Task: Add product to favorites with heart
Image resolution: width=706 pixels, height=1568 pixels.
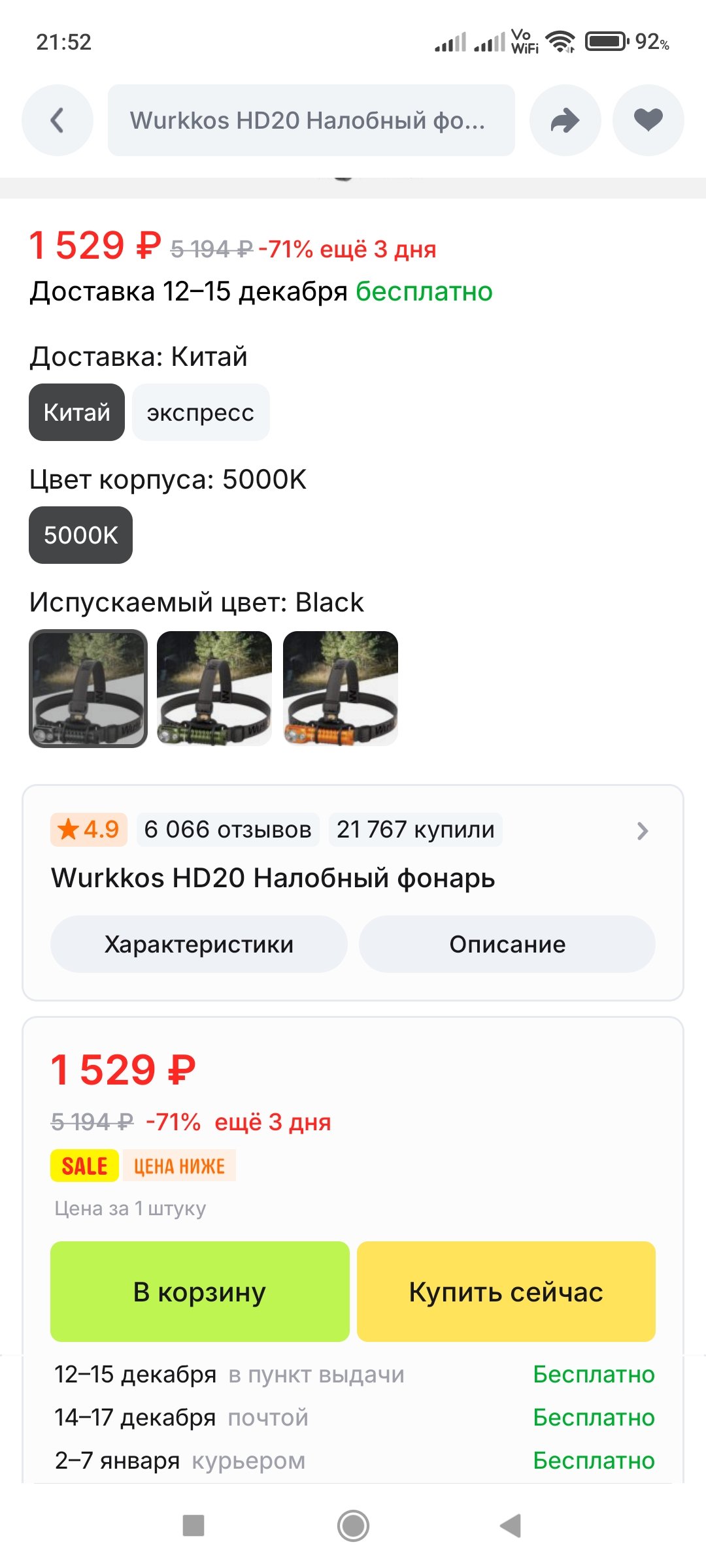Action: click(648, 120)
